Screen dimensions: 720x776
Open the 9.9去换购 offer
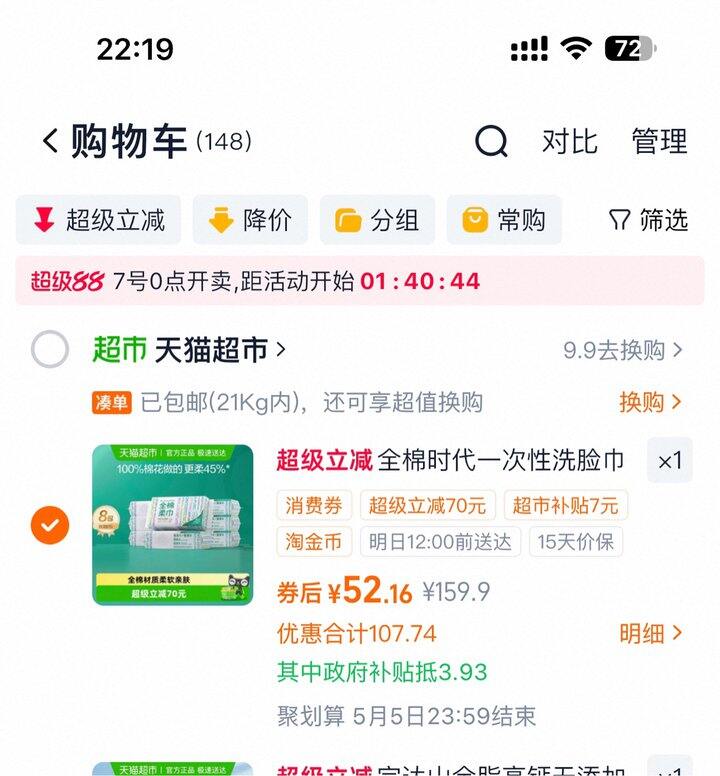pos(623,350)
